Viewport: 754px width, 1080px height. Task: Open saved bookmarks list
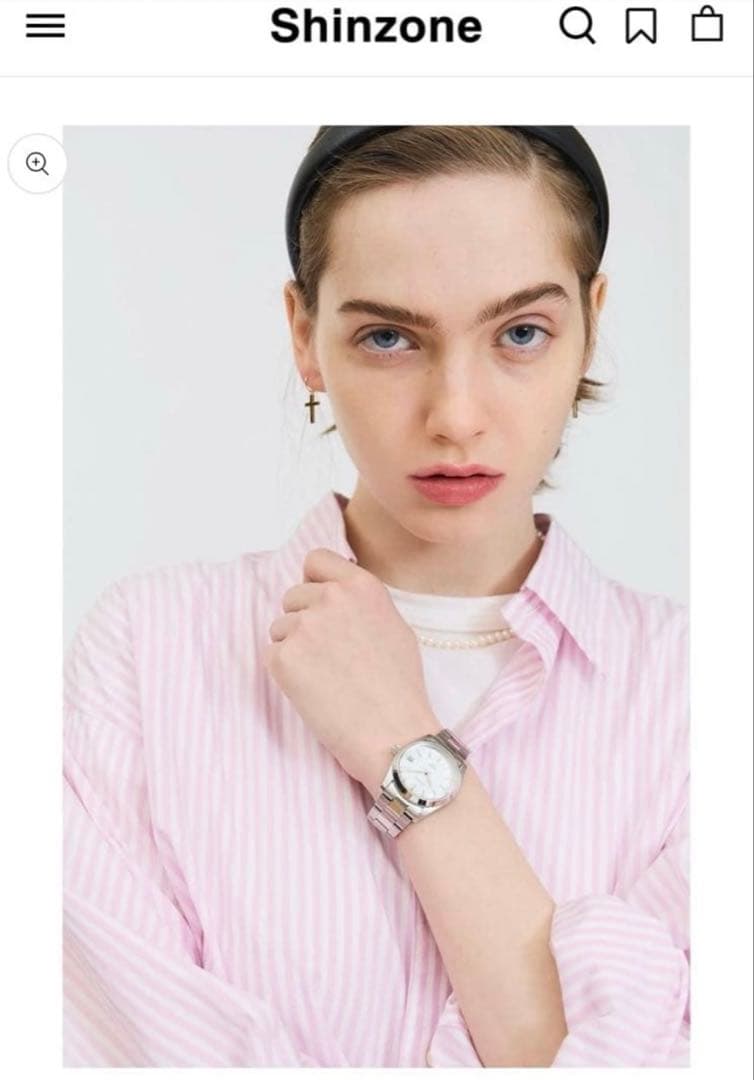coord(641,27)
